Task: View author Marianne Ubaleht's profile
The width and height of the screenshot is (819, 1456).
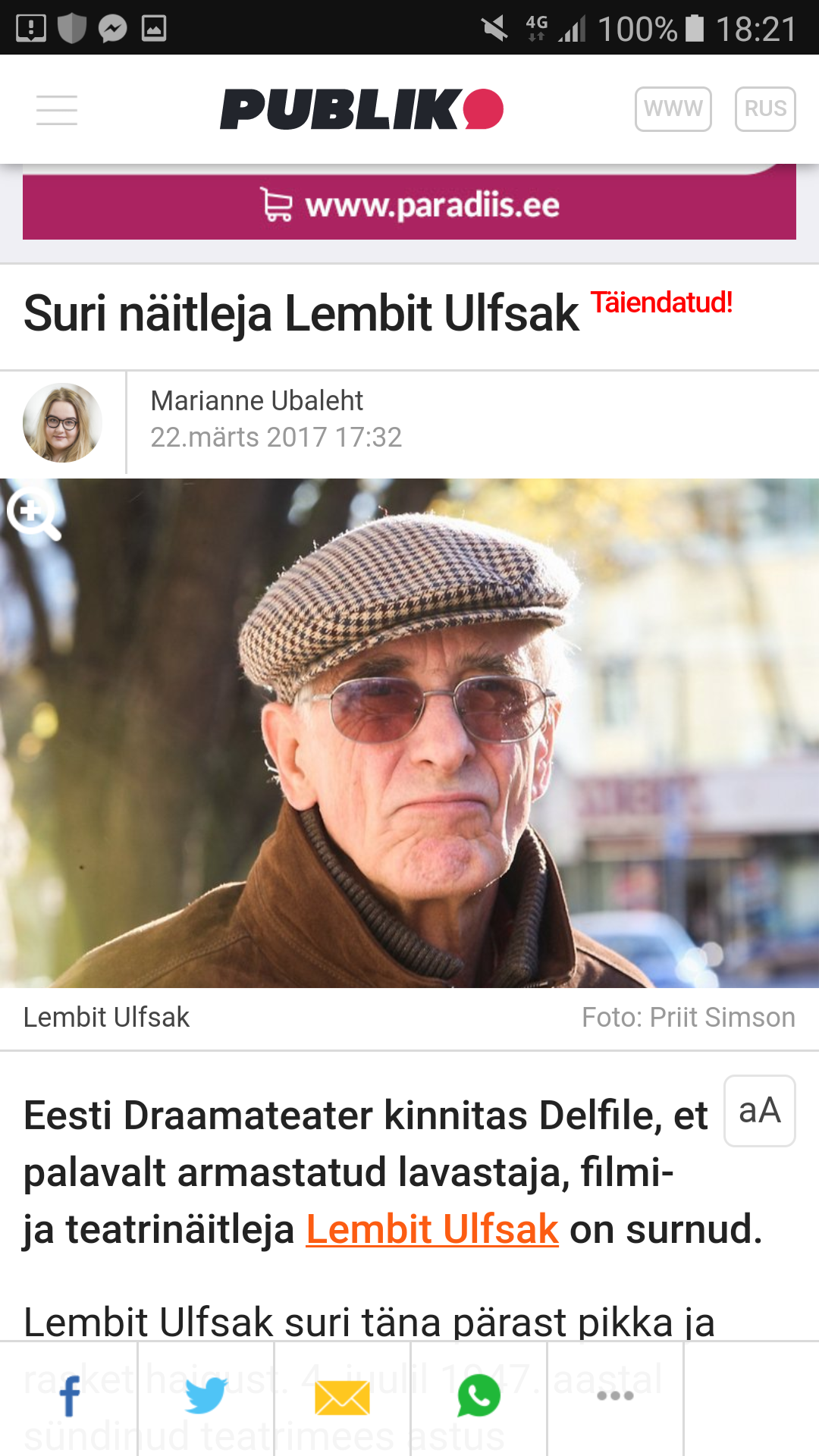Action: [x=257, y=400]
